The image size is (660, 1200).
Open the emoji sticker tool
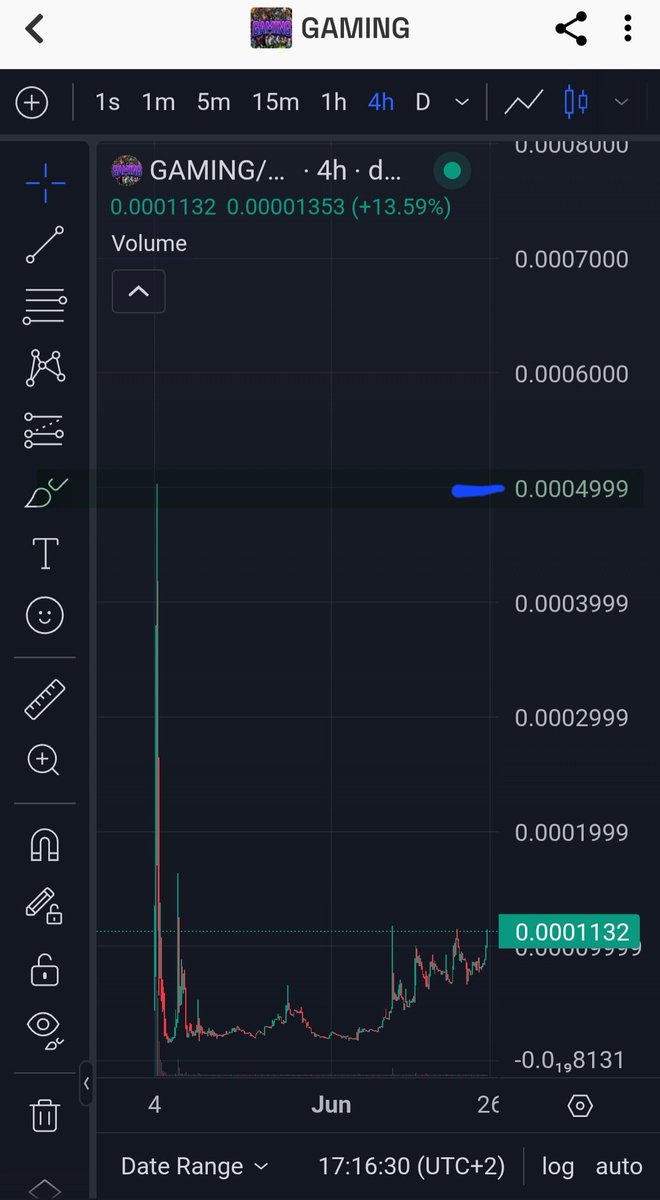click(45, 615)
